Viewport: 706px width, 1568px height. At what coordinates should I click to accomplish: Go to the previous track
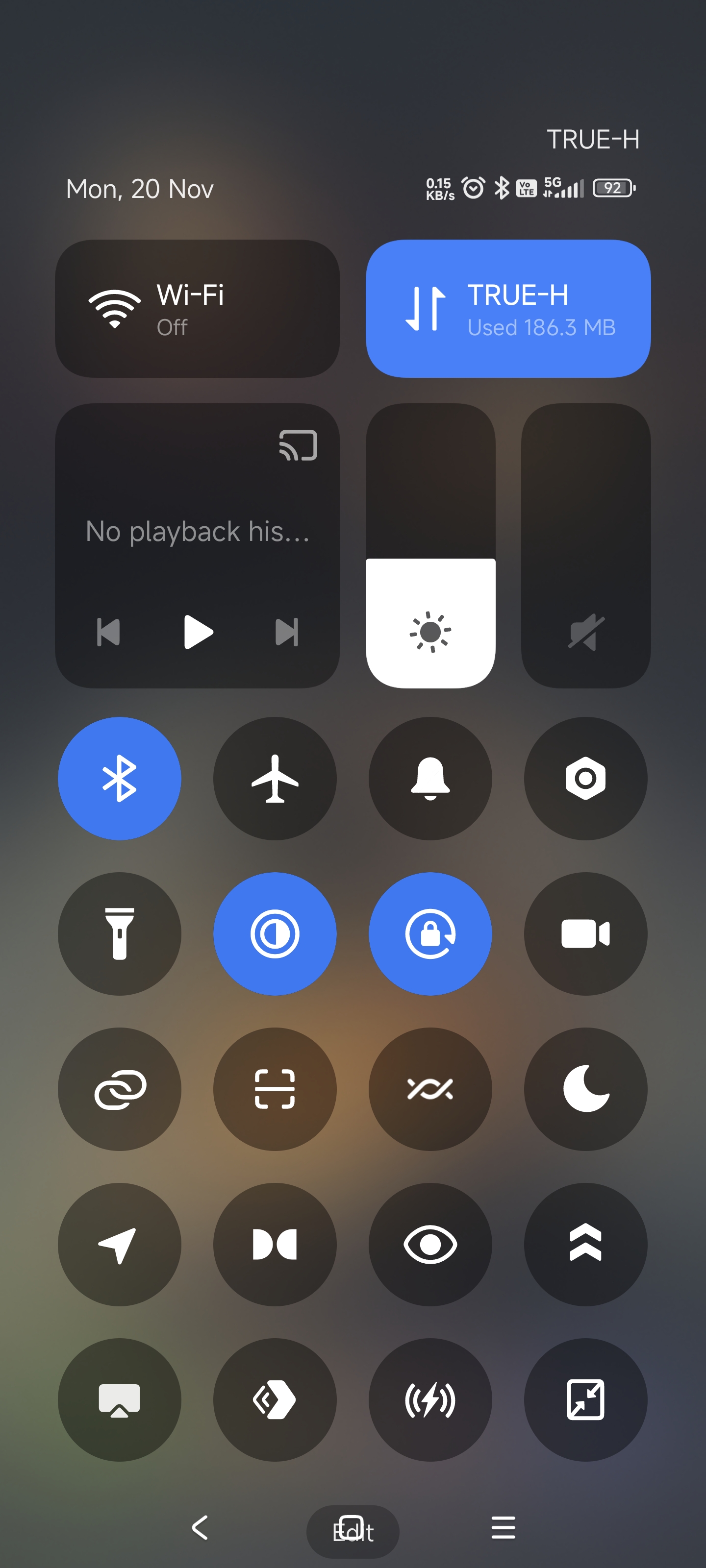point(108,632)
